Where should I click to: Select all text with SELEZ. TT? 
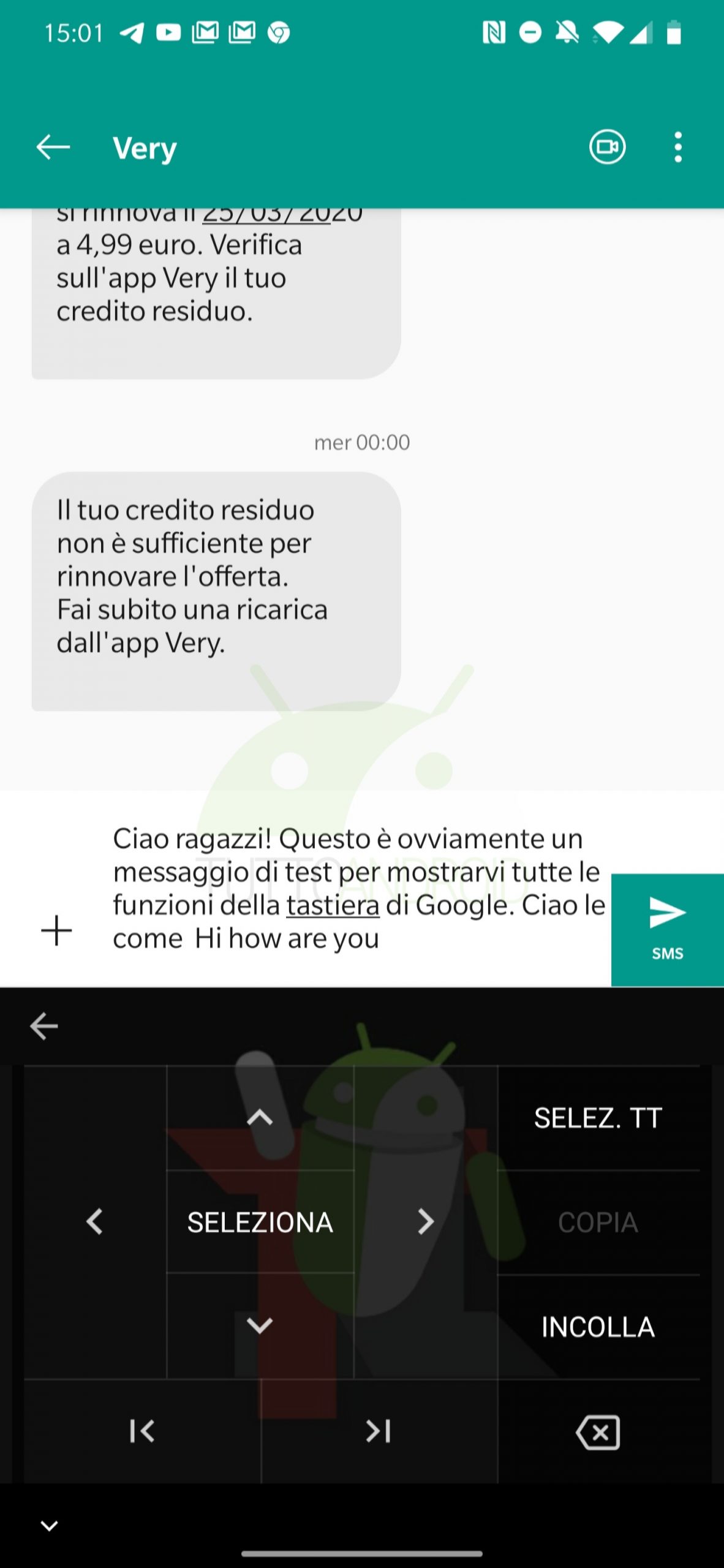(598, 1118)
